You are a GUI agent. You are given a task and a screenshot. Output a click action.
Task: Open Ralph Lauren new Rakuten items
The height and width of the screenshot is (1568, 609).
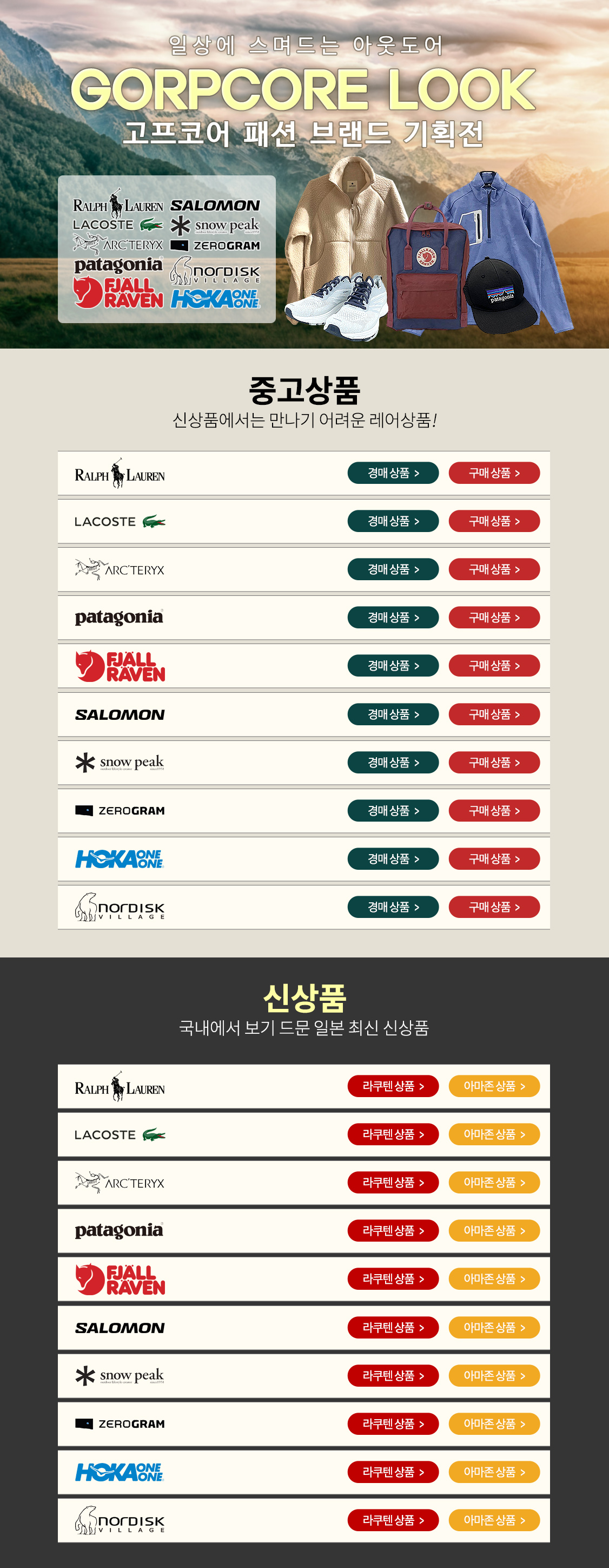click(x=393, y=1086)
